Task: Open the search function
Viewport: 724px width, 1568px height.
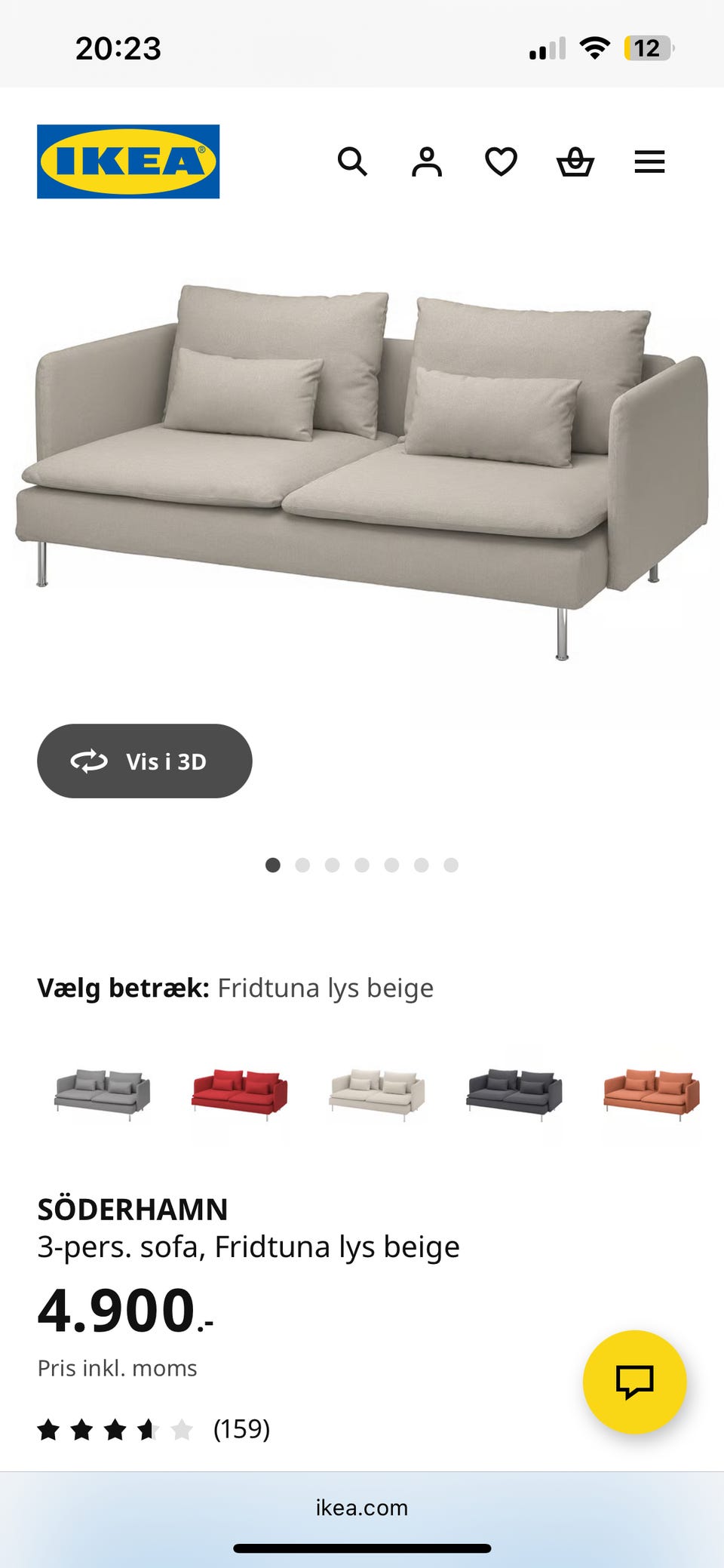Action: pyautogui.click(x=352, y=161)
